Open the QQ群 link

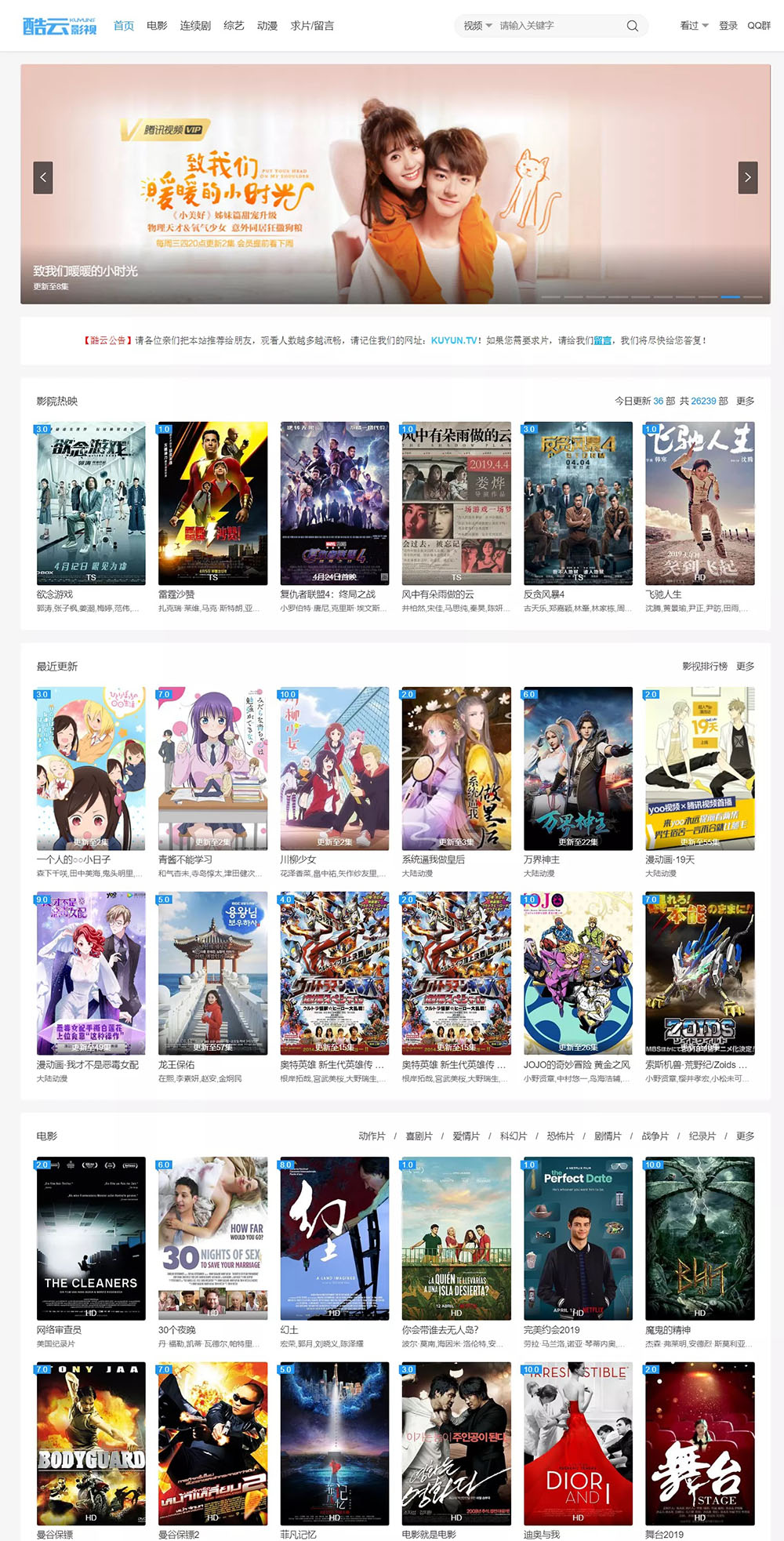click(759, 26)
